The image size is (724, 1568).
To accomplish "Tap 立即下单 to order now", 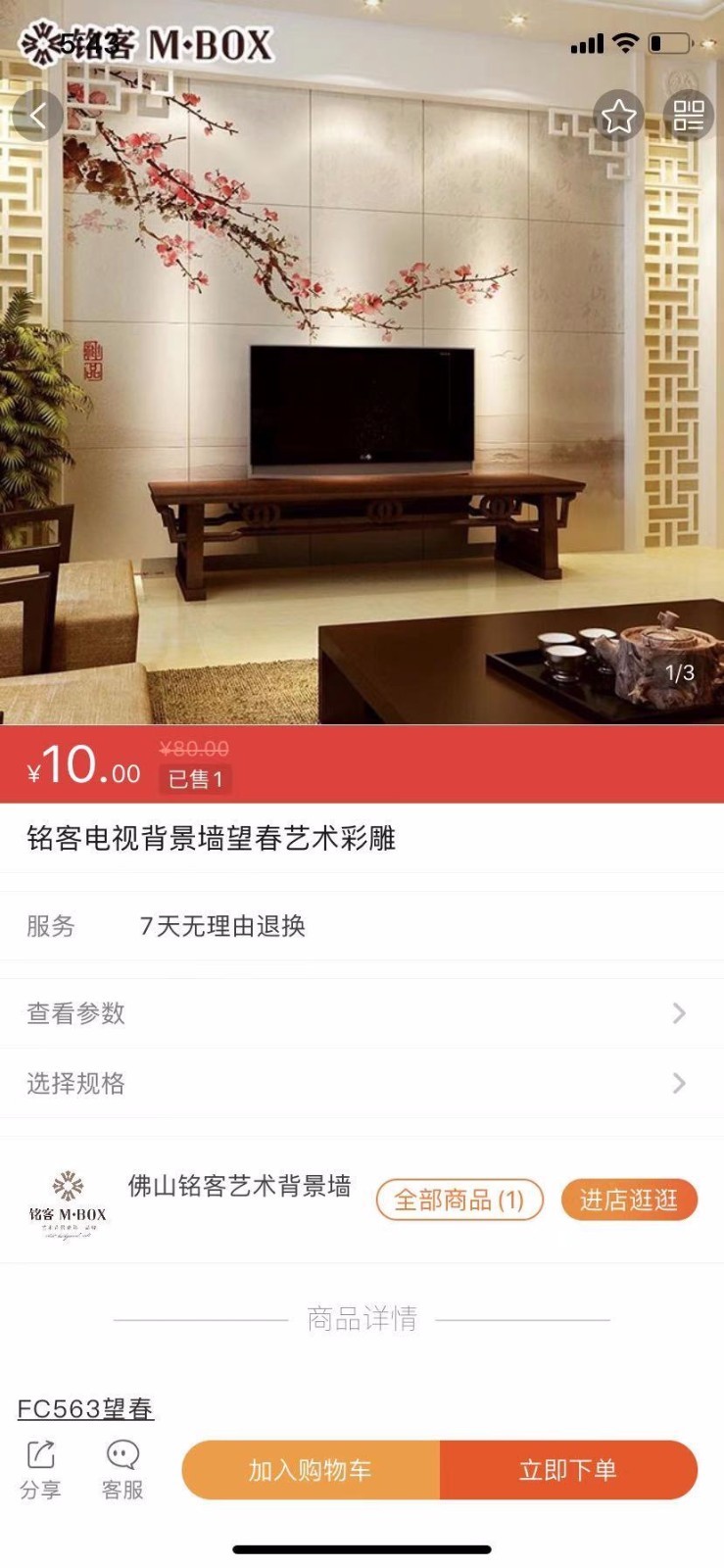I will tap(568, 1470).
